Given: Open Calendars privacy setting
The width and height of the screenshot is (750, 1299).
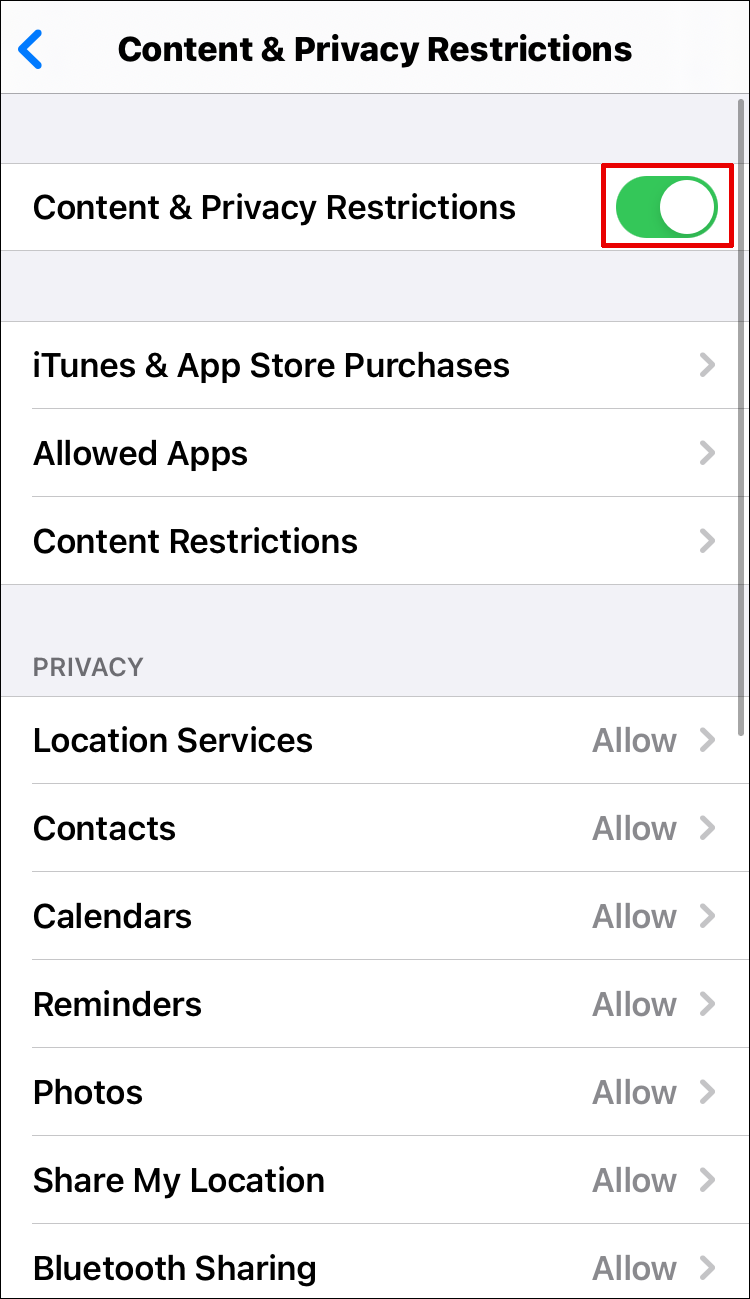Looking at the screenshot, I should pyautogui.click(x=374, y=917).
